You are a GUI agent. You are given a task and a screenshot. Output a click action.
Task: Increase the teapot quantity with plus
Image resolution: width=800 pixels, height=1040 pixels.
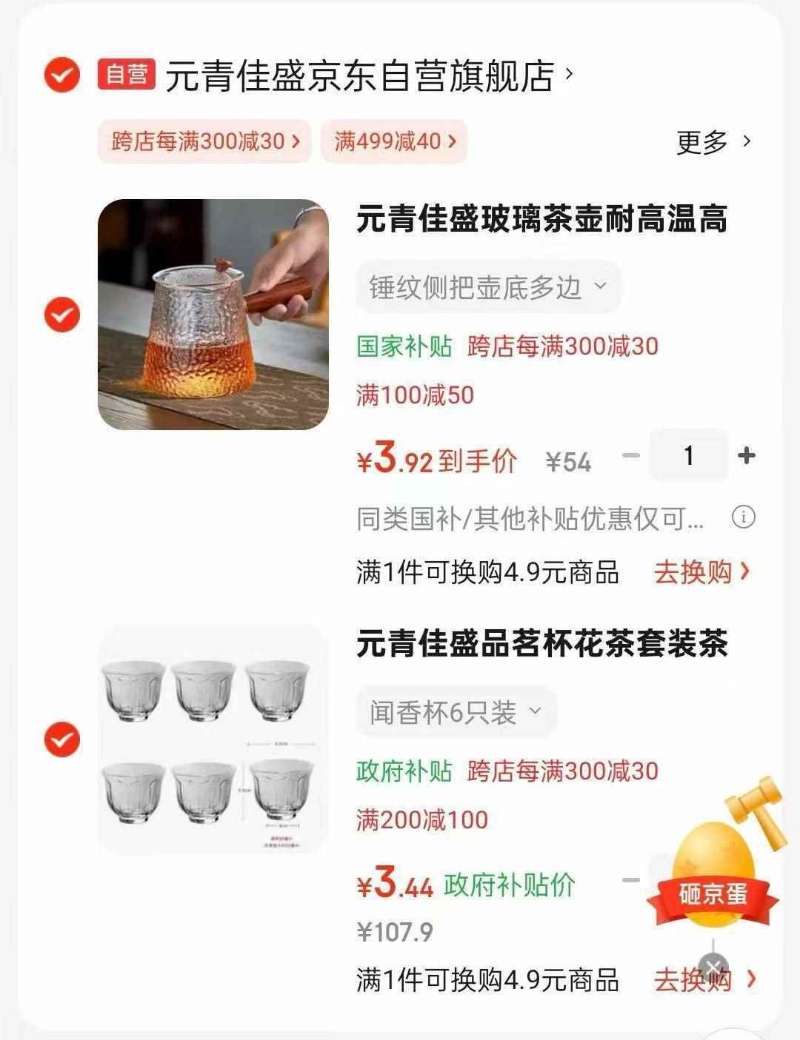tap(746, 456)
